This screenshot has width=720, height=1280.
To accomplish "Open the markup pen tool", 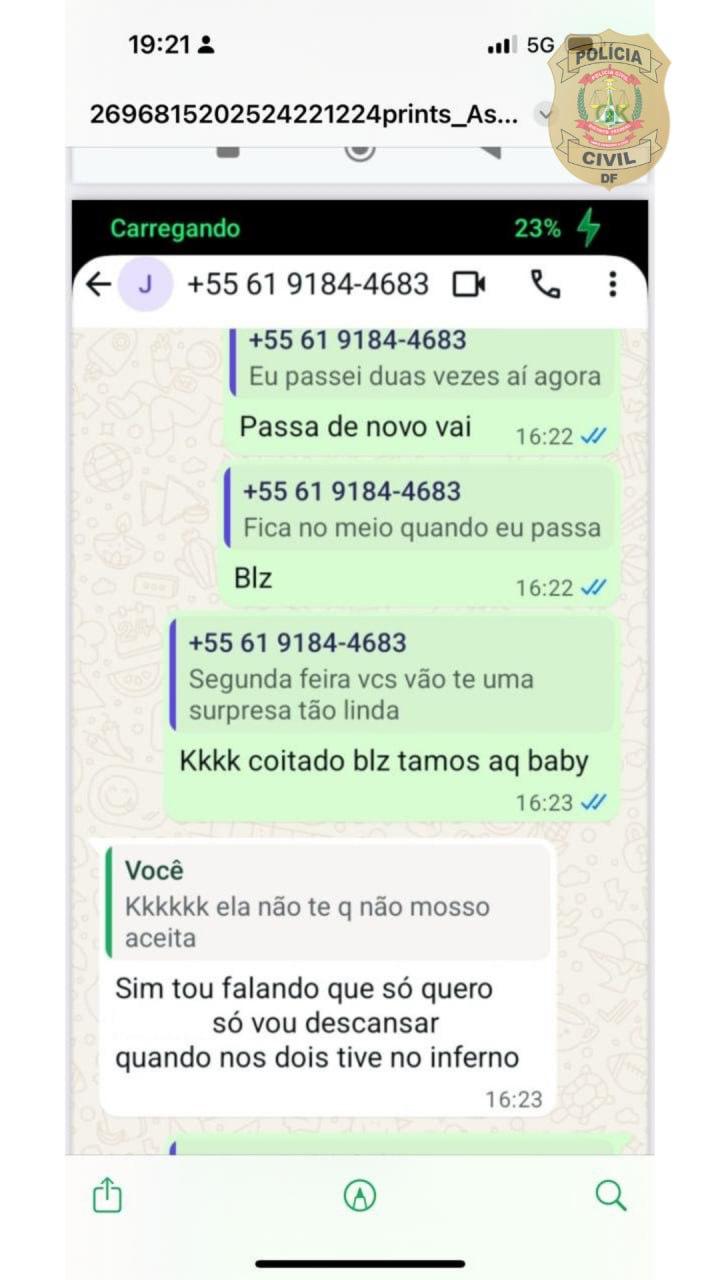I will click(x=359, y=1195).
